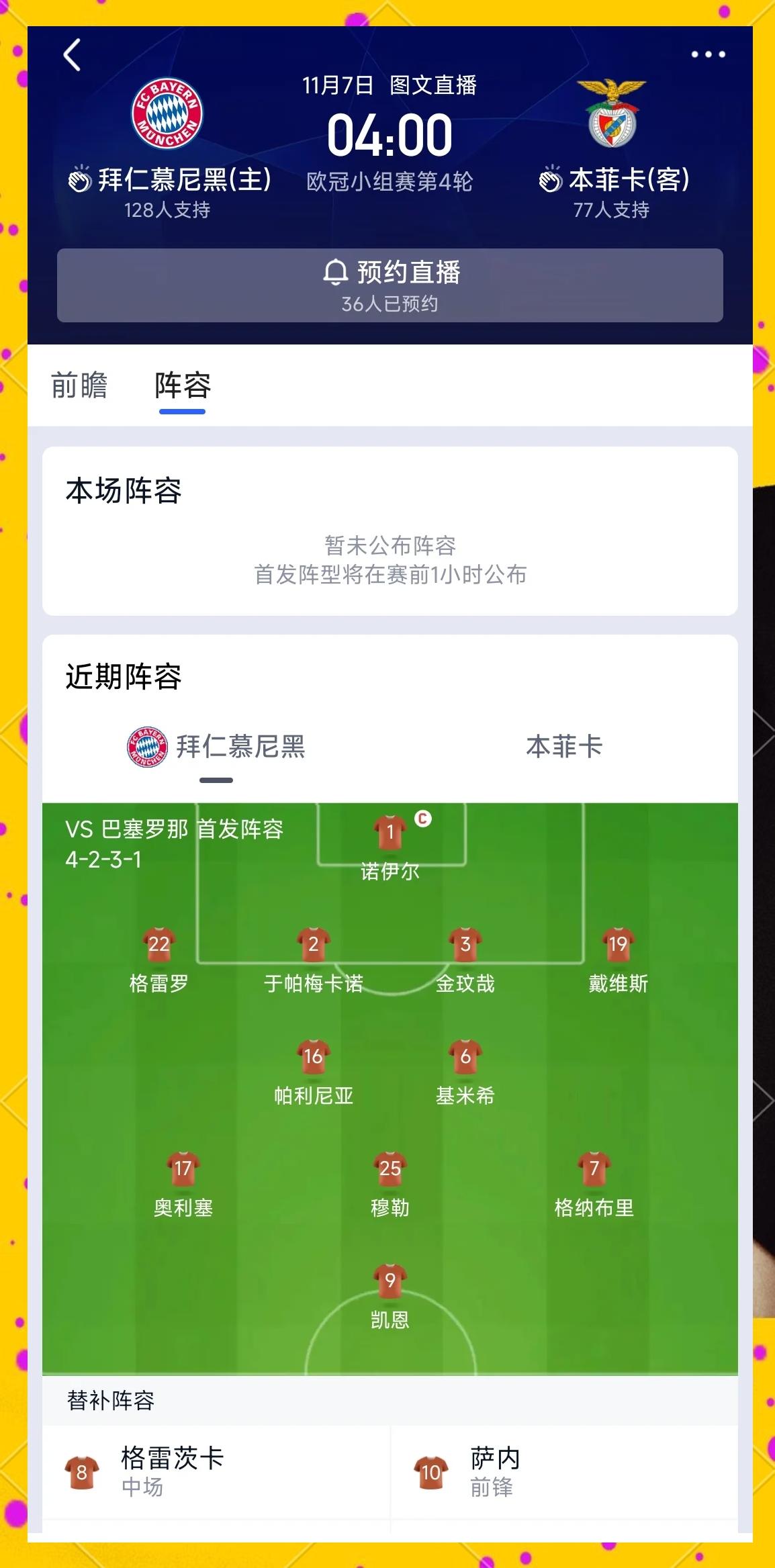Select the 阵容 tab
This screenshot has height=1568, width=775.
183,385
